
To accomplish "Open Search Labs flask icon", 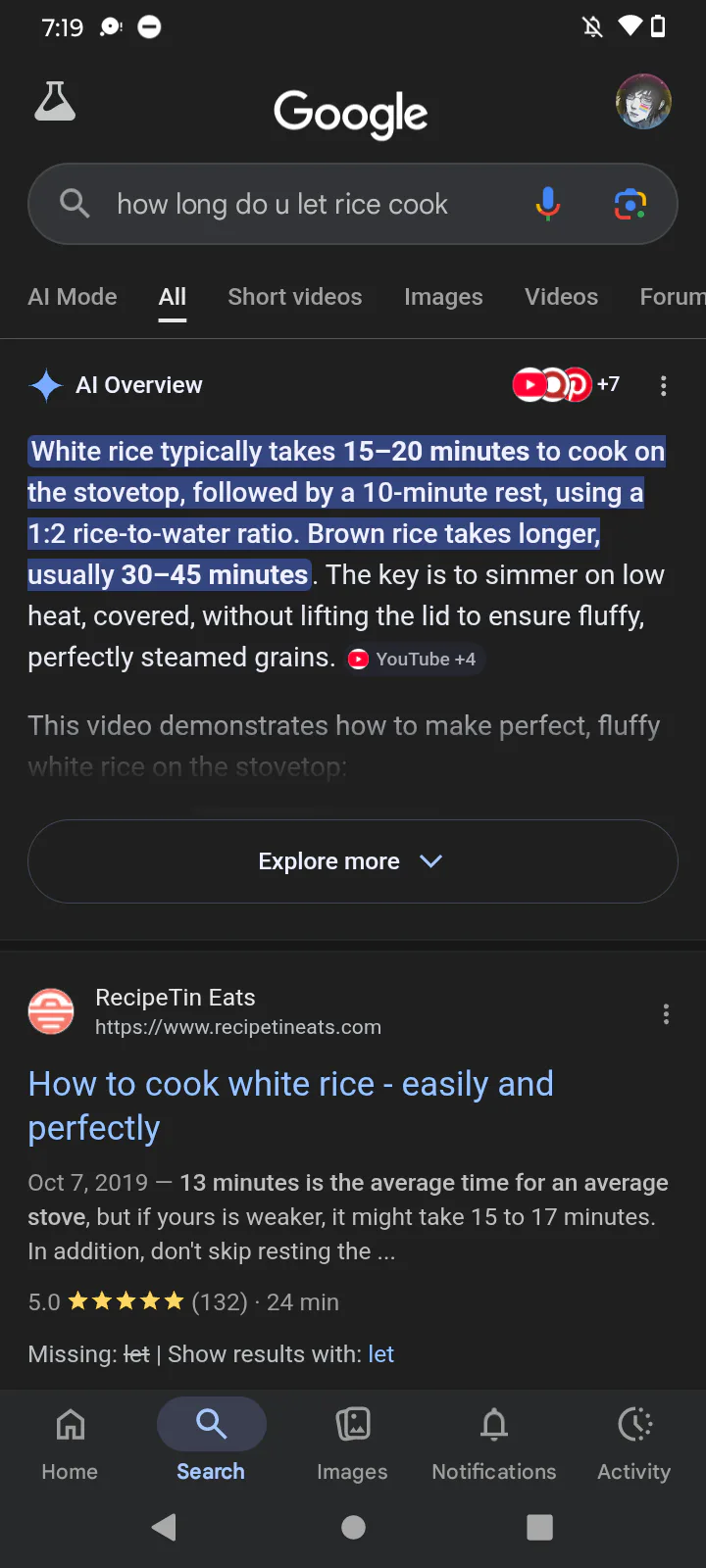I will click(55, 102).
